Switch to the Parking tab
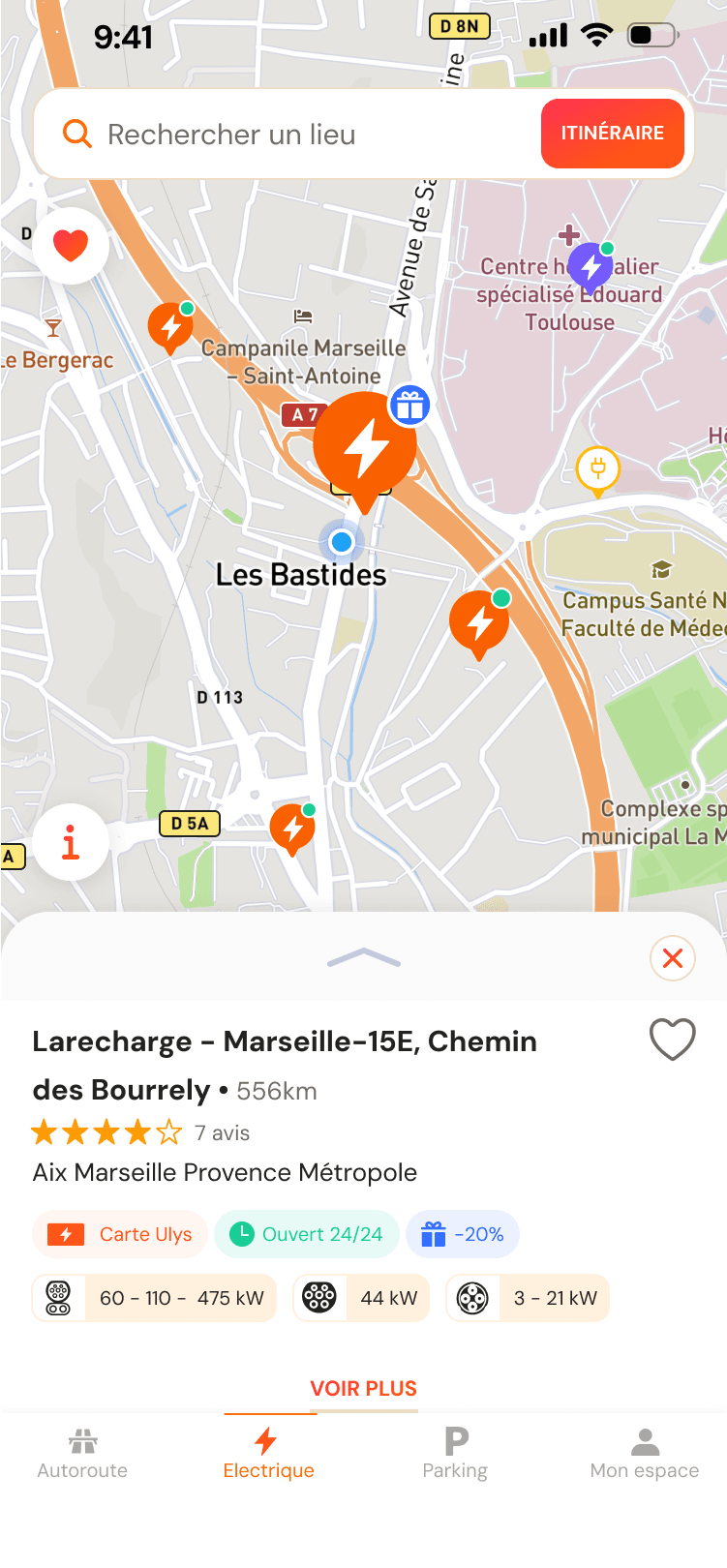Viewport: 727px width, 1568px height. pyautogui.click(x=455, y=1450)
